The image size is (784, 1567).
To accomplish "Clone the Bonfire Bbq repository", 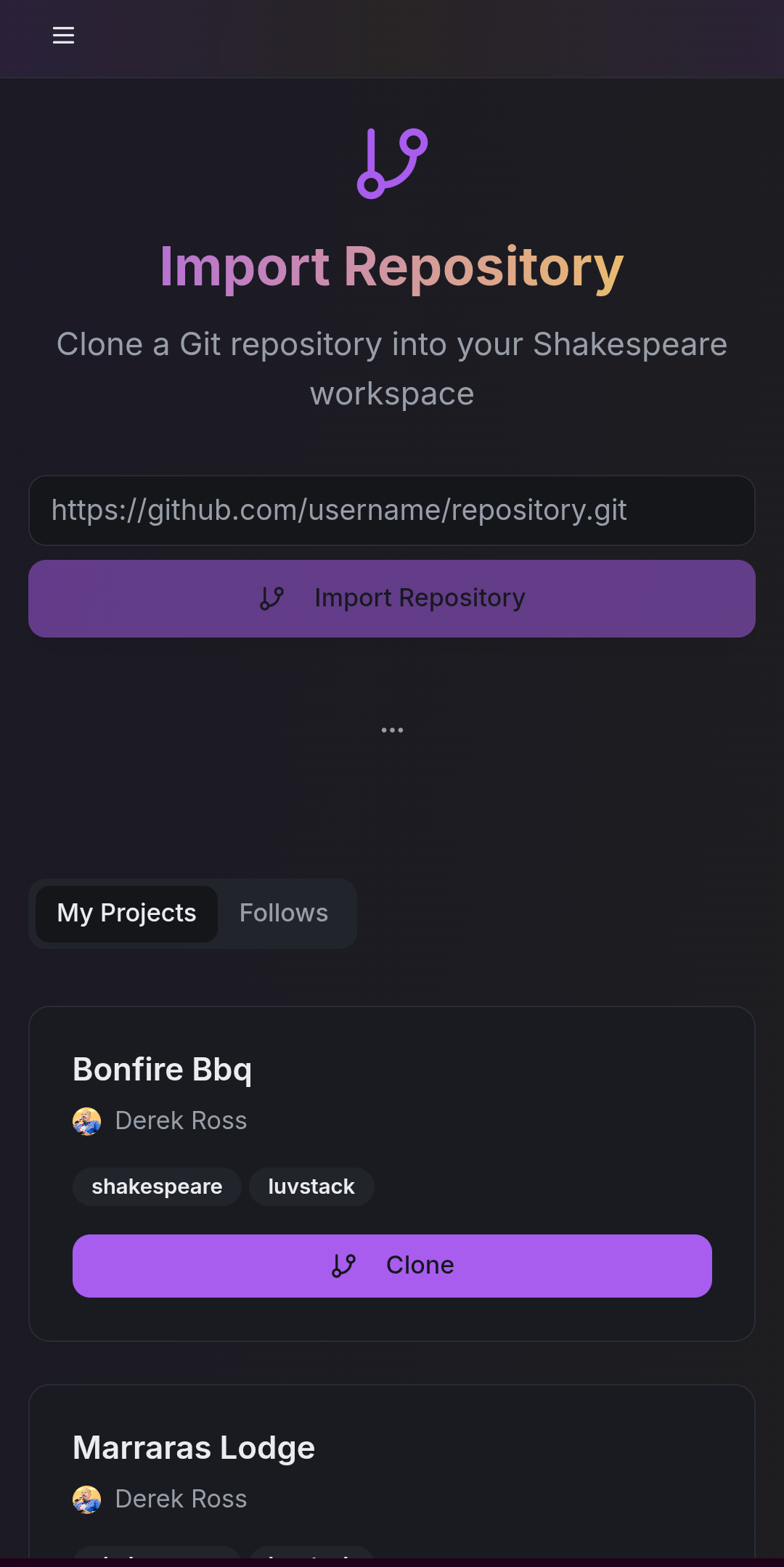I will coord(392,1264).
